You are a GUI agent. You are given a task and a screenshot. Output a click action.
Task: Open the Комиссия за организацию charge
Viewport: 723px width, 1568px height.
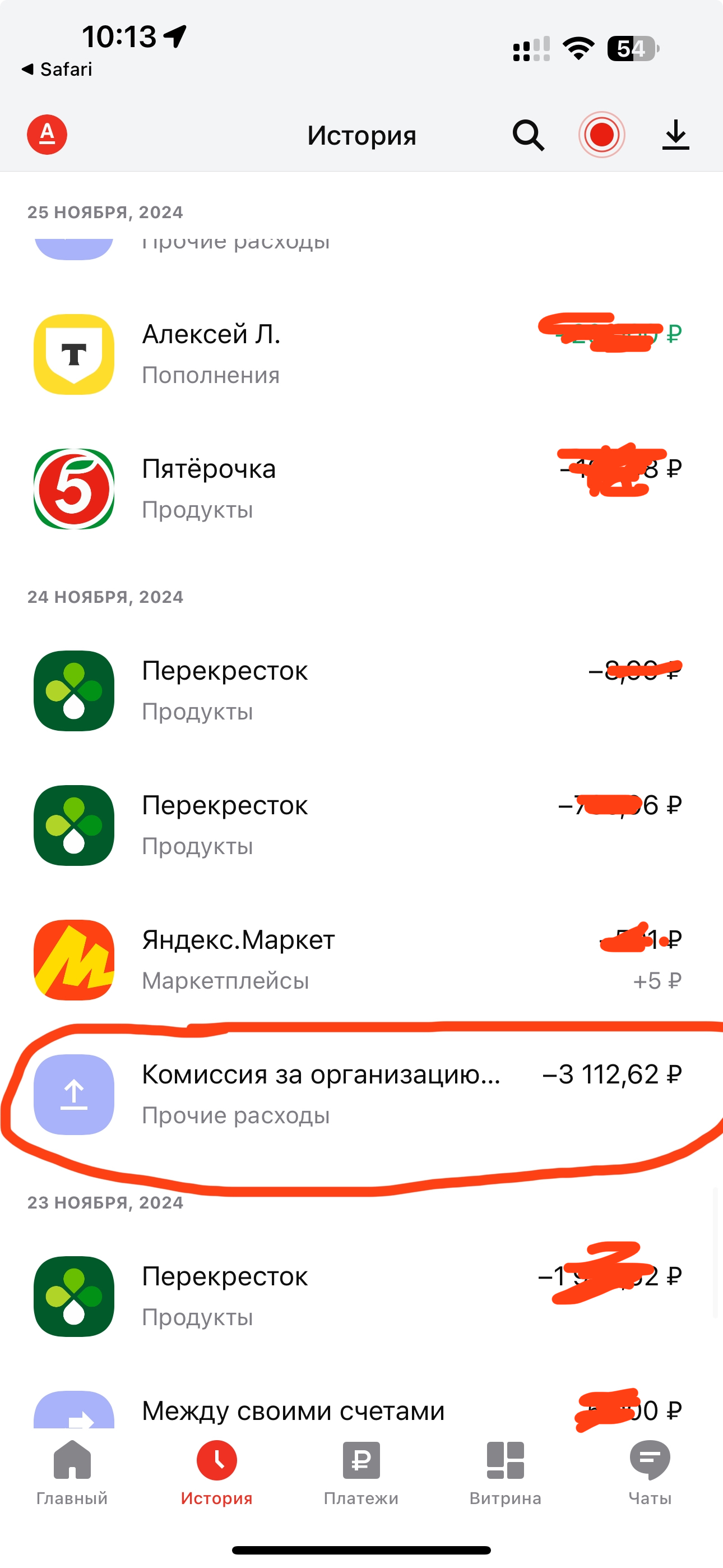click(359, 1095)
